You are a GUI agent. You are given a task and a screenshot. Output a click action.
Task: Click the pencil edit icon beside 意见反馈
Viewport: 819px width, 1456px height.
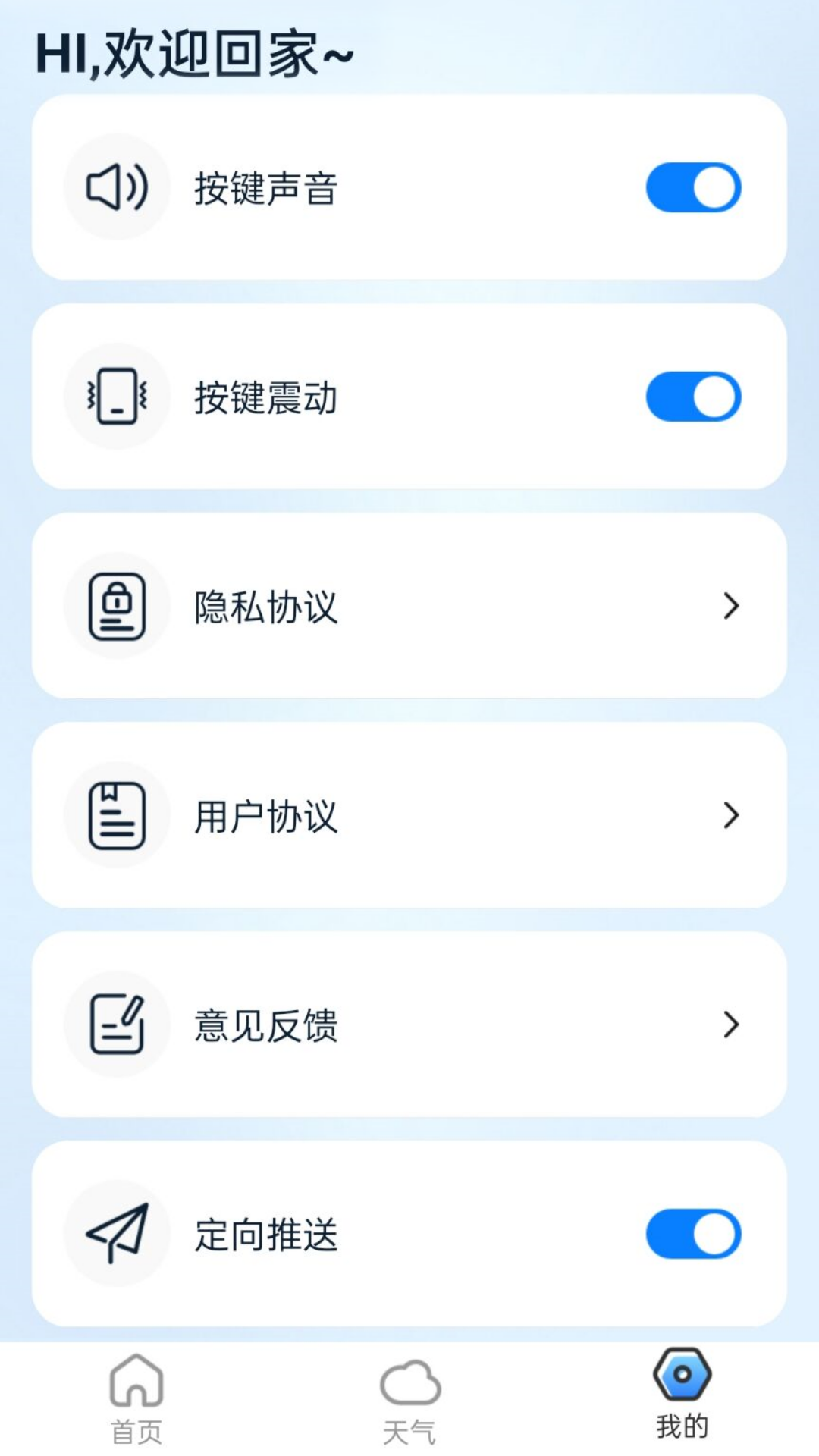pos(115,1023)
